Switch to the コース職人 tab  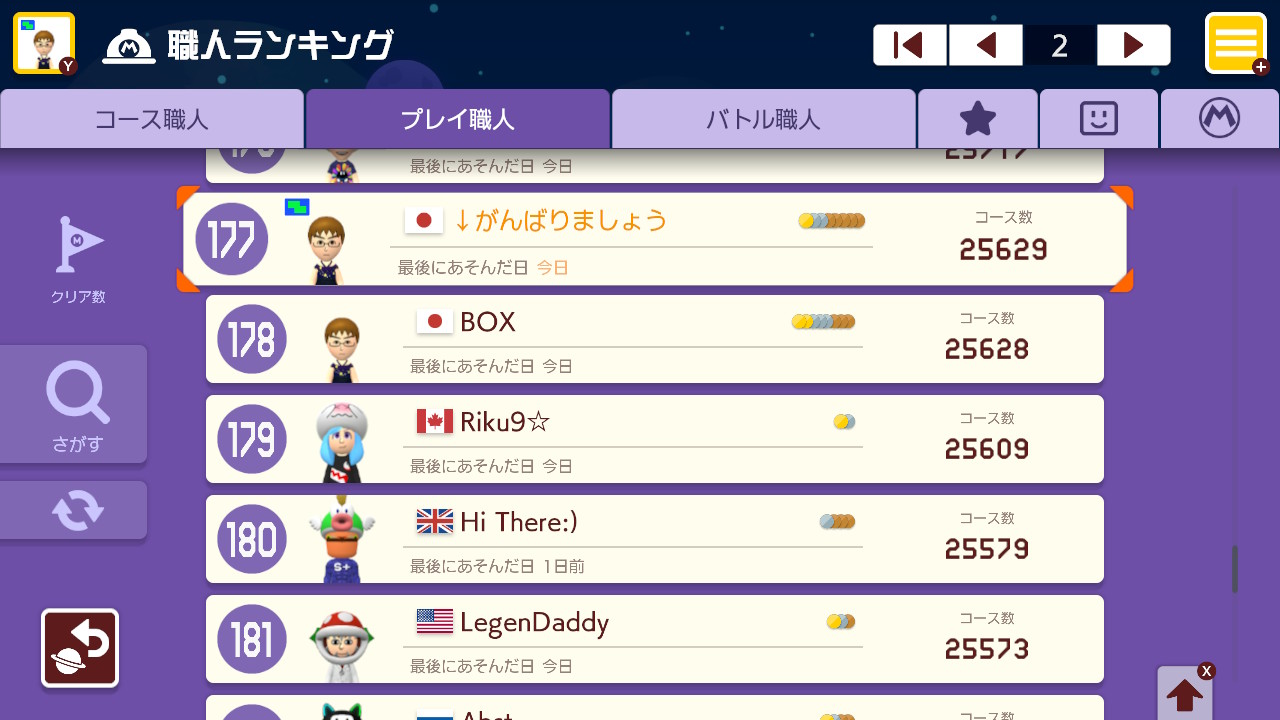click(152, 120)
